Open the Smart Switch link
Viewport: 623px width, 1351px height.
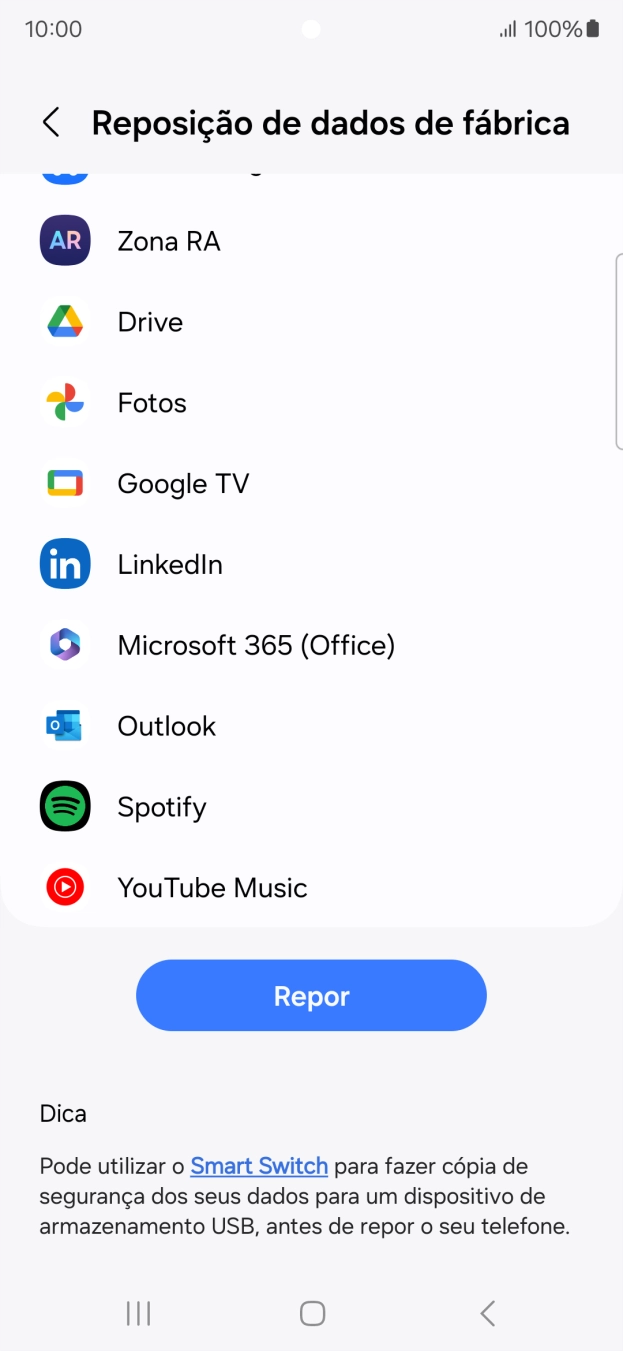(x=259, y=1166)
